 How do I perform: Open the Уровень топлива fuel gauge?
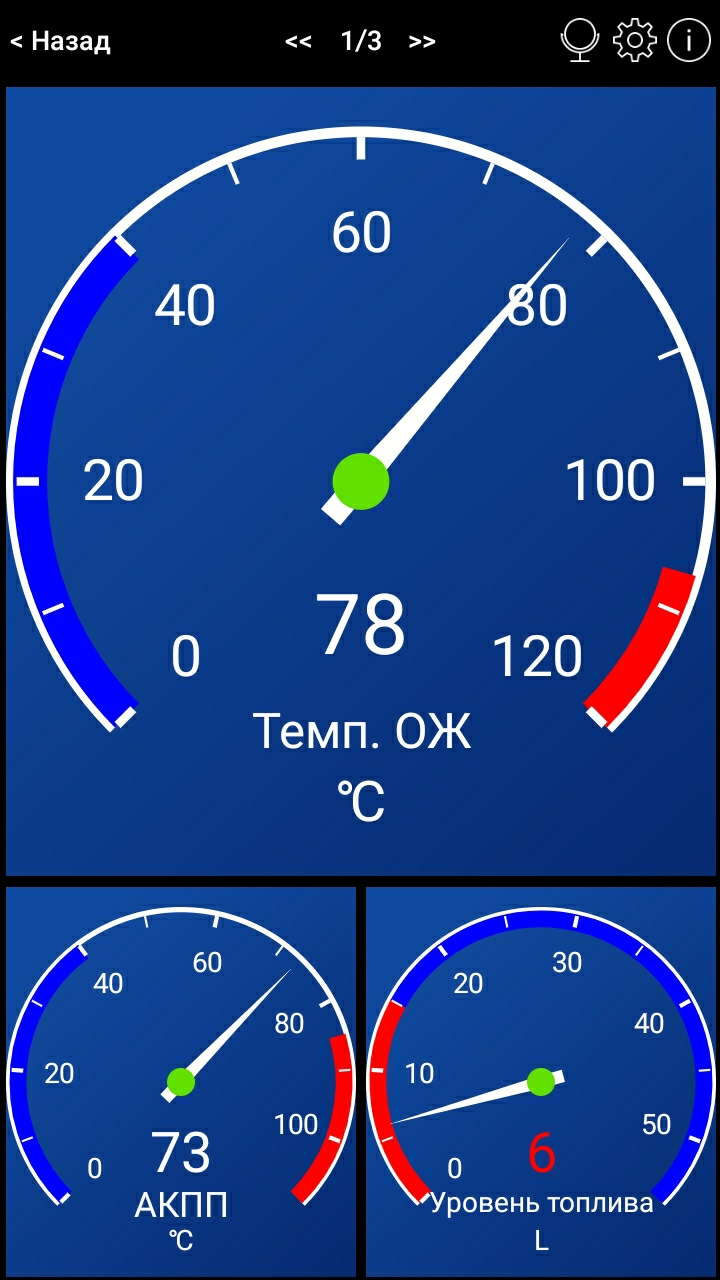pyautogui.click(x=541, y=1081)
